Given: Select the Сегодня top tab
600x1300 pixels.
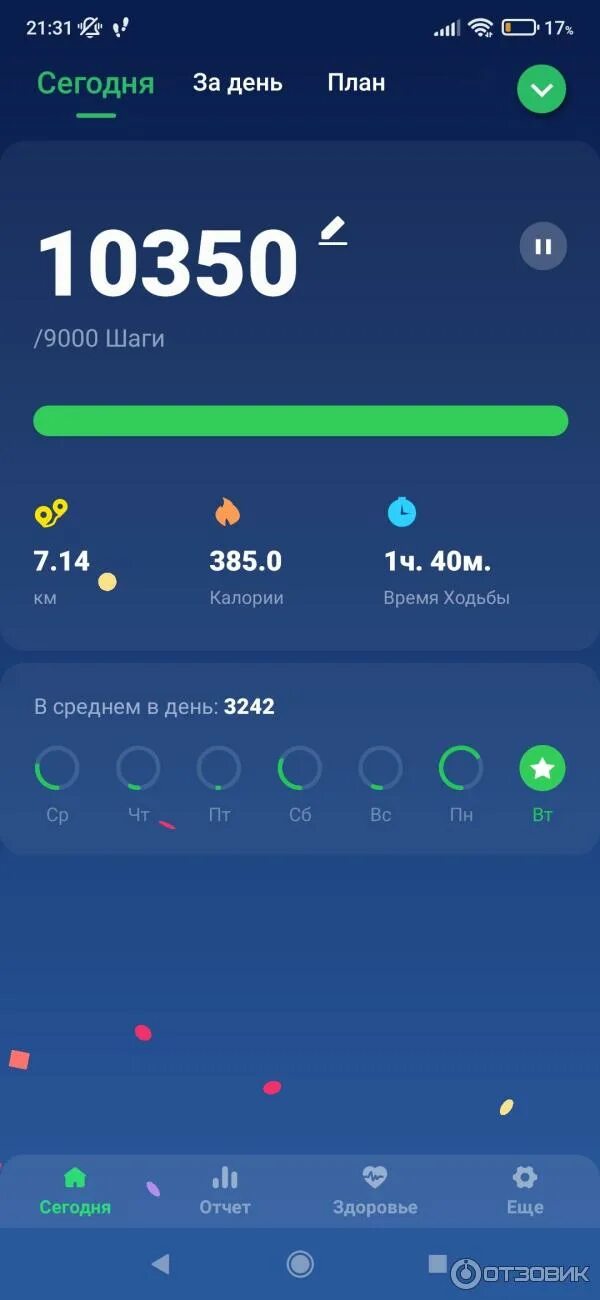Looking at the screenshot, I should point(96,83).
